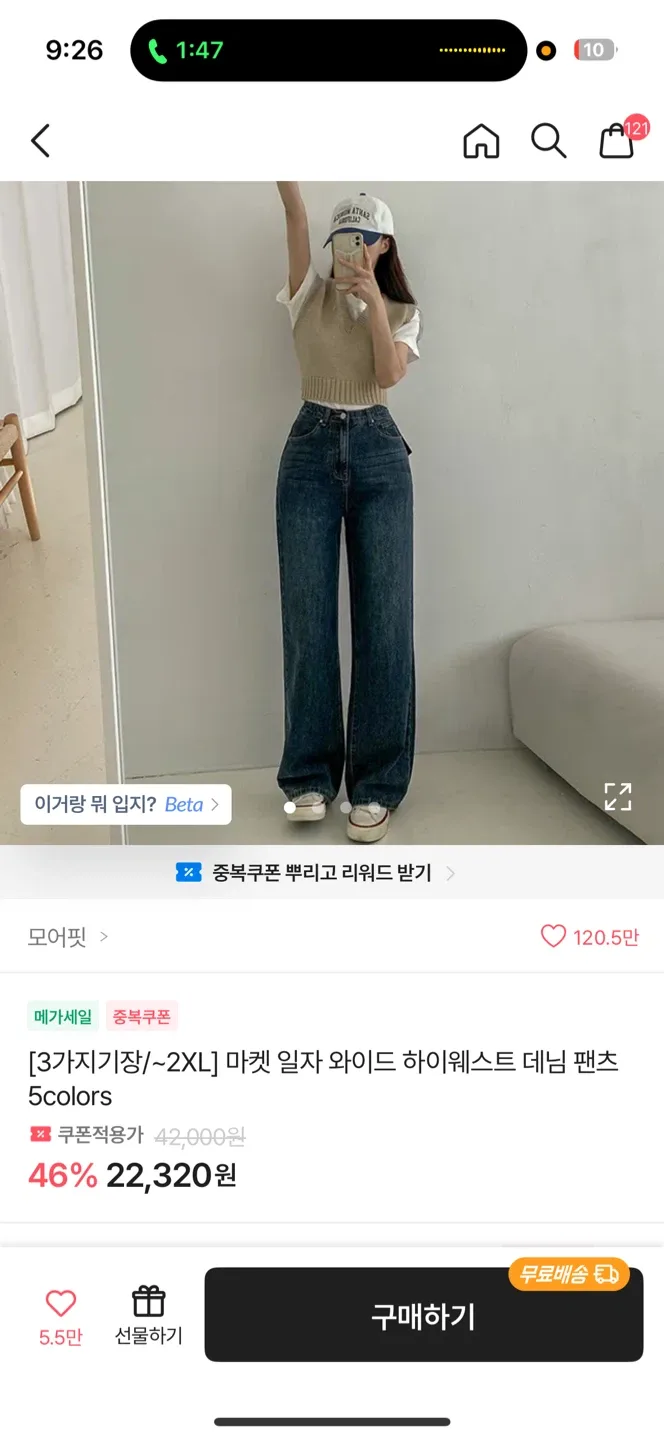This screenshot has width=664, height=1440.
Task: Open the home icon in the top bar
Action: 481,141
